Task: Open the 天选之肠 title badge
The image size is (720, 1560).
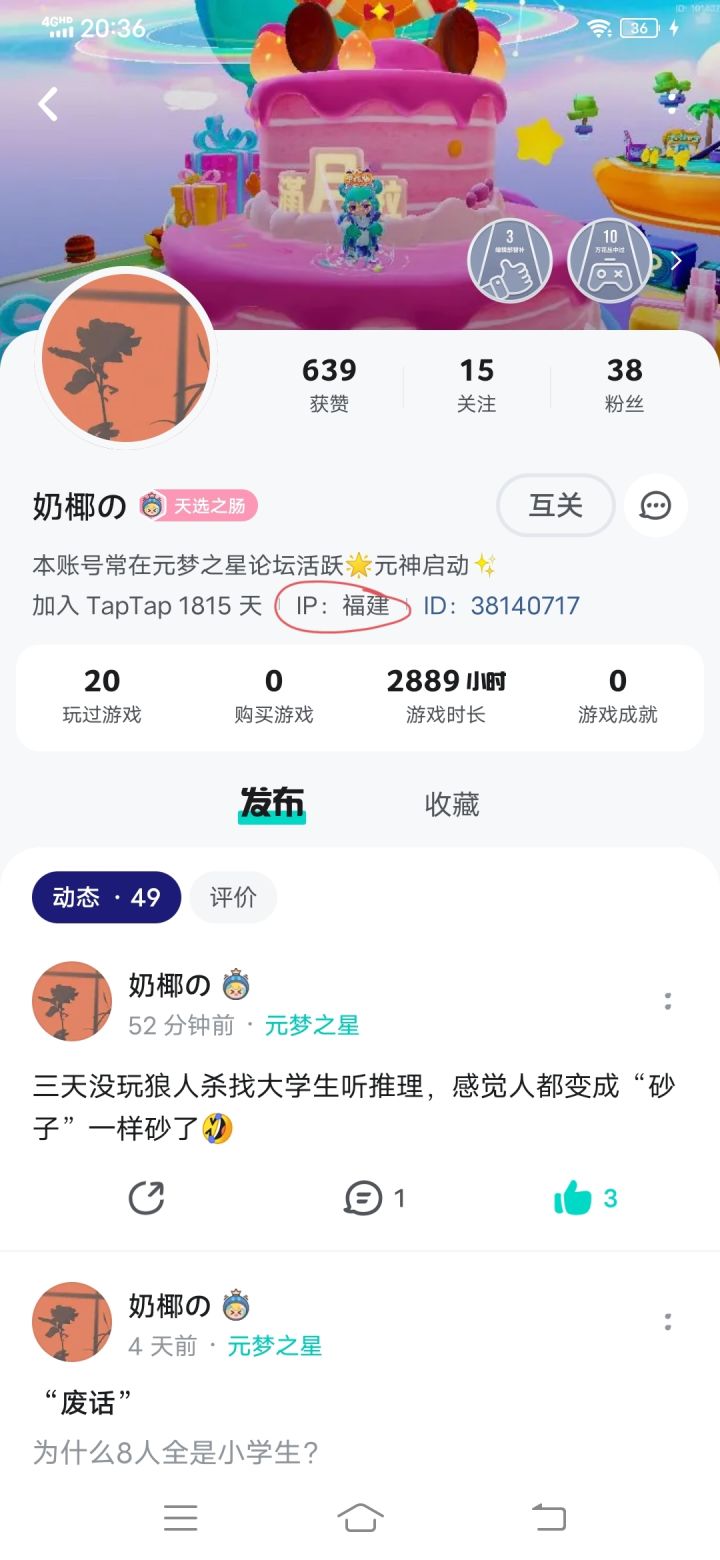Action: 198,506
